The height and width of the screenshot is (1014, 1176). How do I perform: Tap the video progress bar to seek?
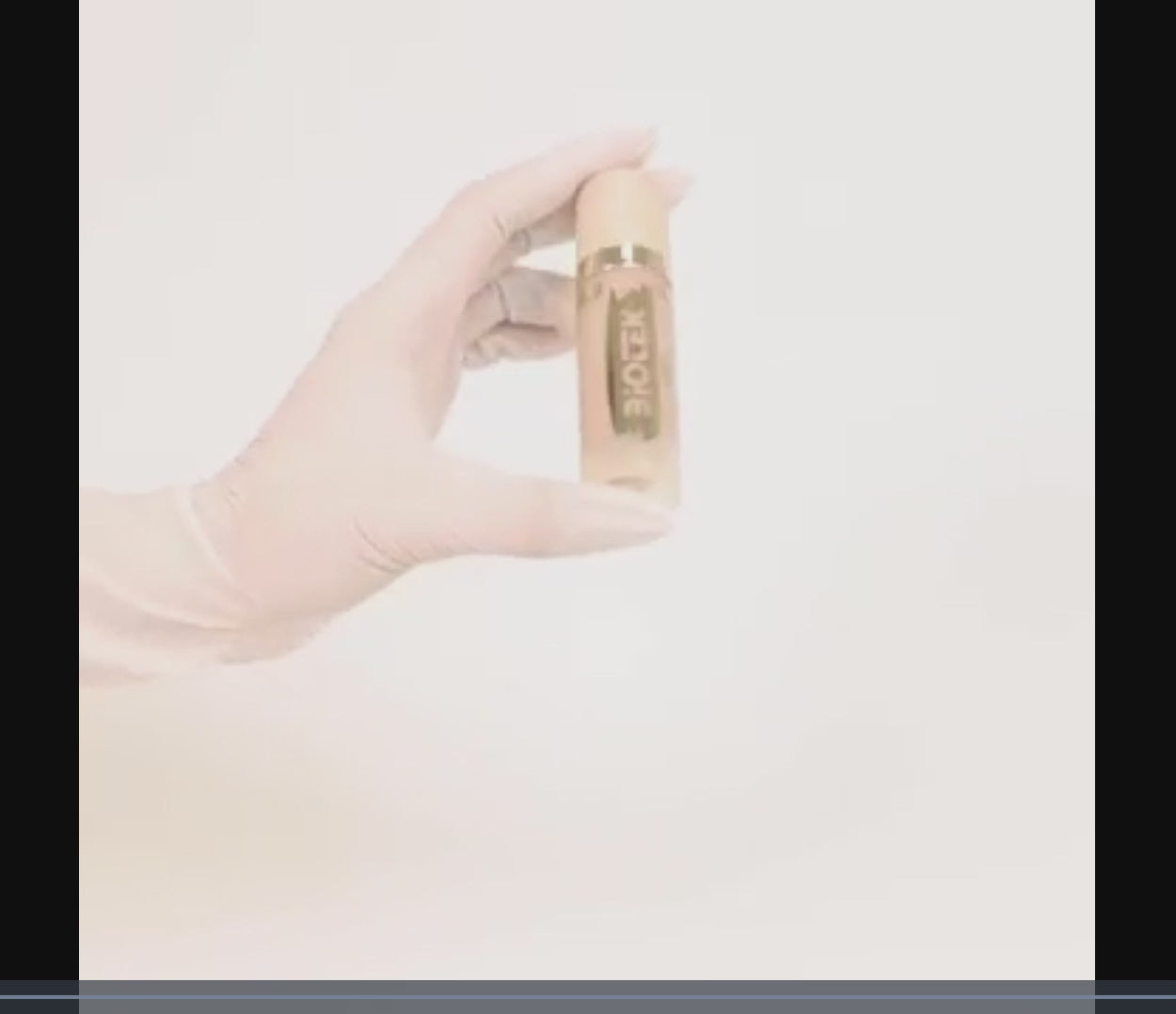[x=587, y=996]
